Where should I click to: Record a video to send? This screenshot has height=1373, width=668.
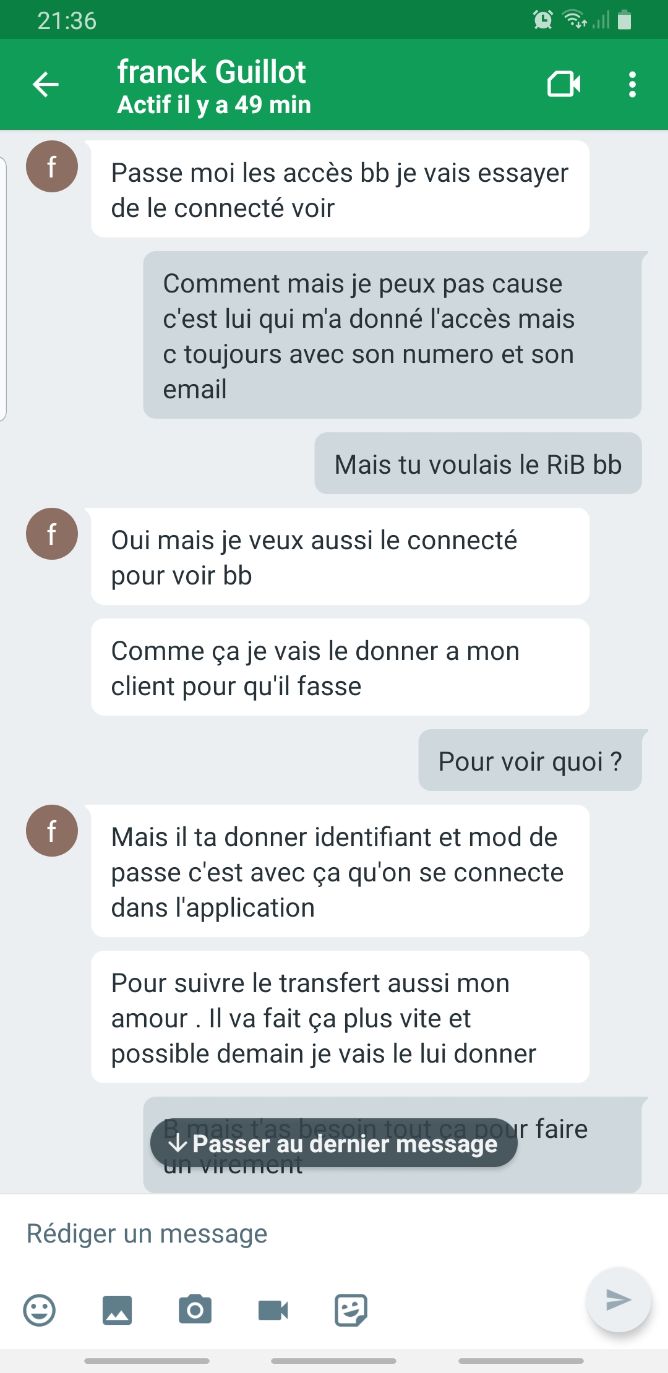coord(273,1309)
